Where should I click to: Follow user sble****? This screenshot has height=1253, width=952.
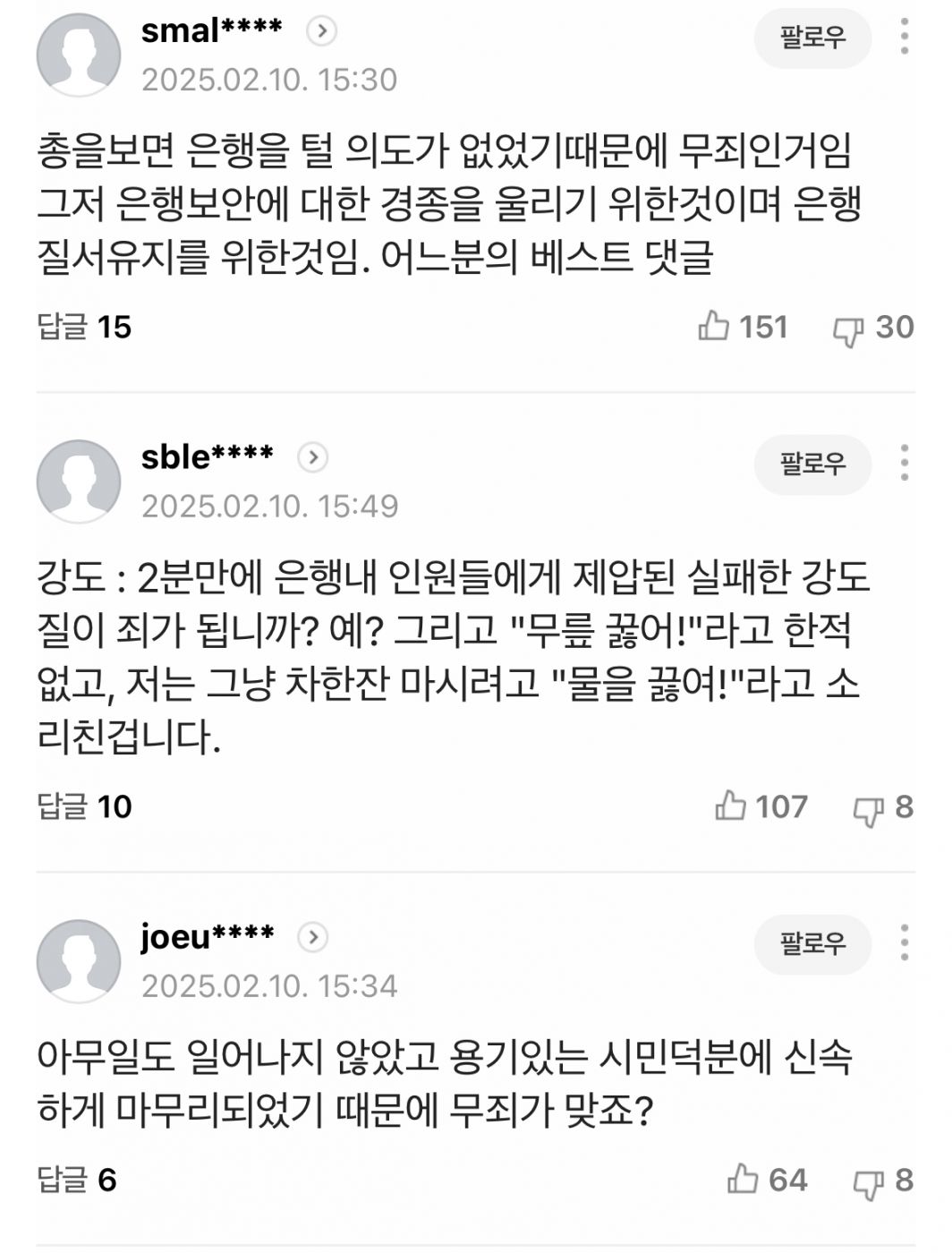[x=812, y=464]
